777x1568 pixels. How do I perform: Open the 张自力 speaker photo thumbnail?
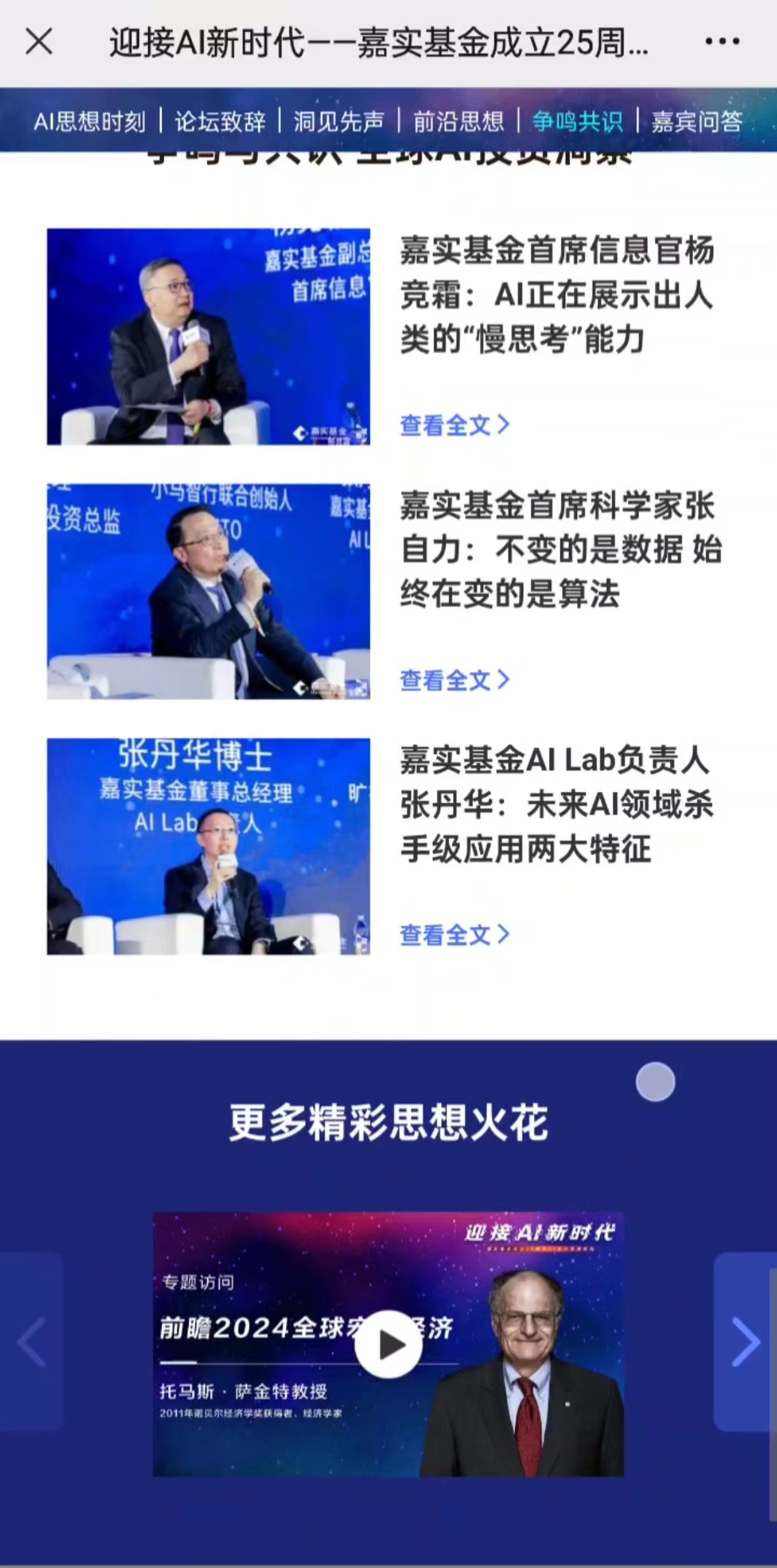pos(208,591)
